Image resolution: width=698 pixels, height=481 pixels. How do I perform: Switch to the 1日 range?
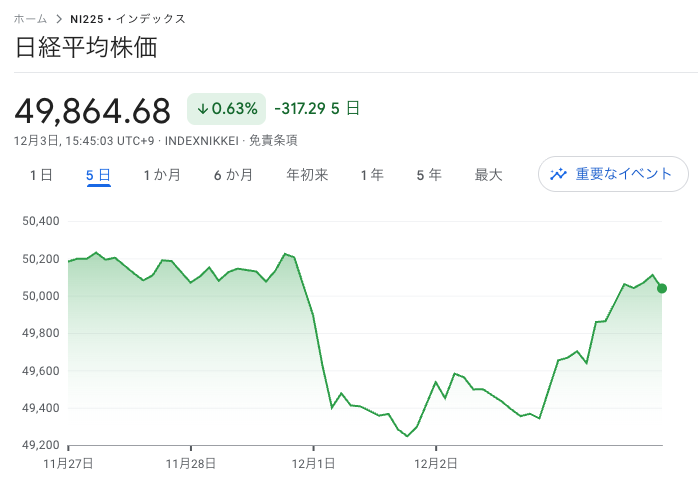(x=41, y=175)
